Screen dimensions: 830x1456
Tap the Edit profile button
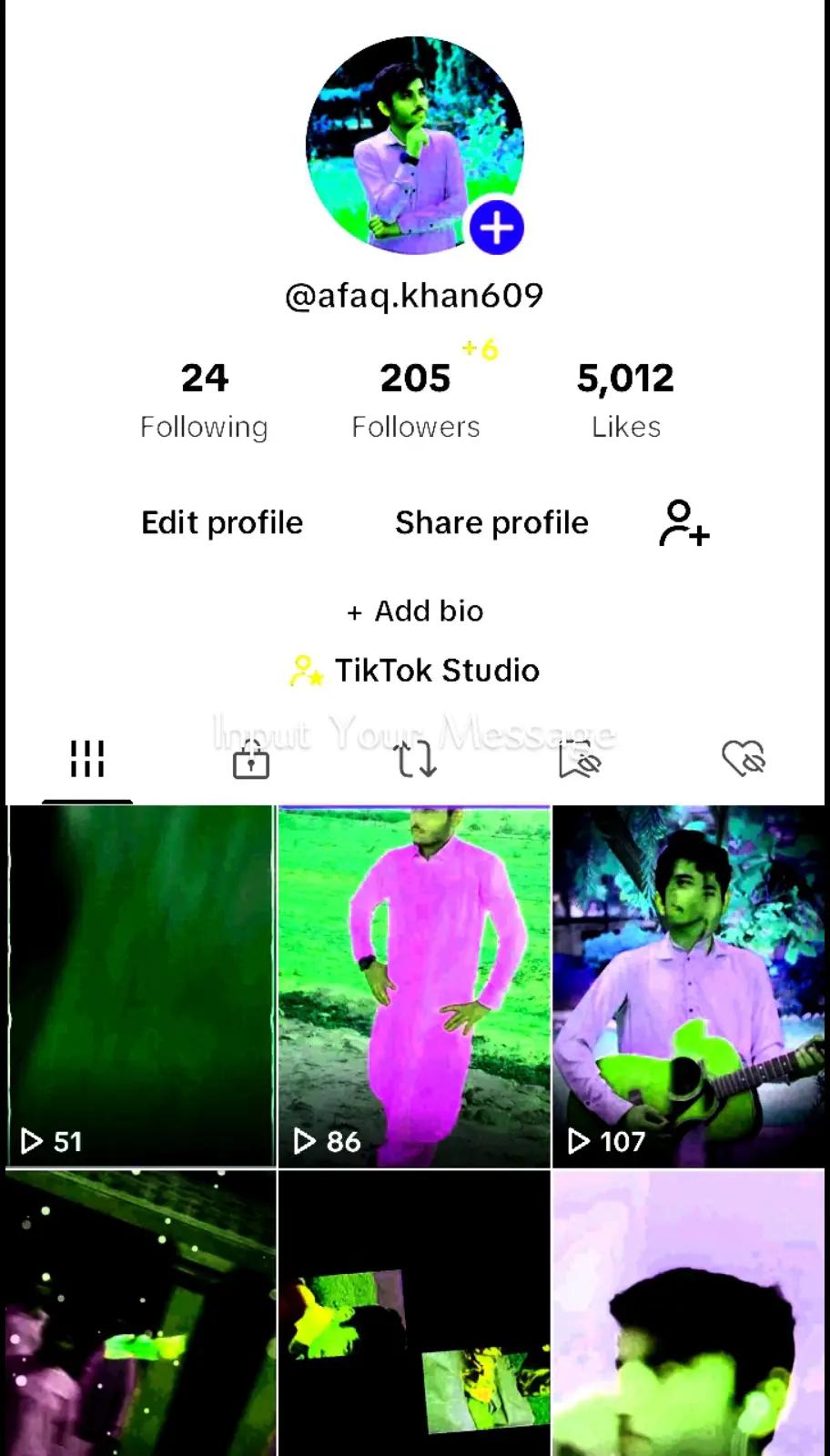(222, 523)
